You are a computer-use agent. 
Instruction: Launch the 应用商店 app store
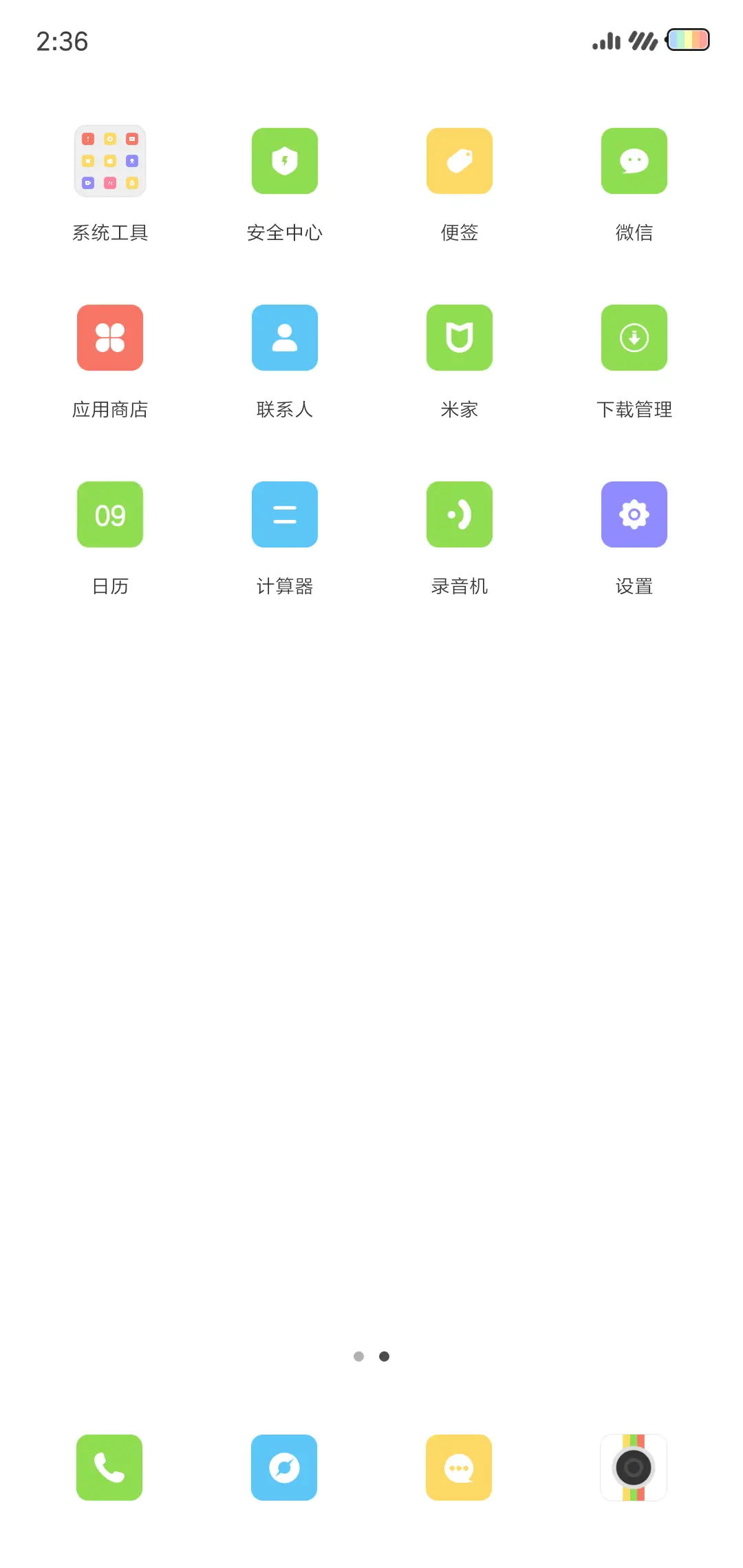[109, 338]
